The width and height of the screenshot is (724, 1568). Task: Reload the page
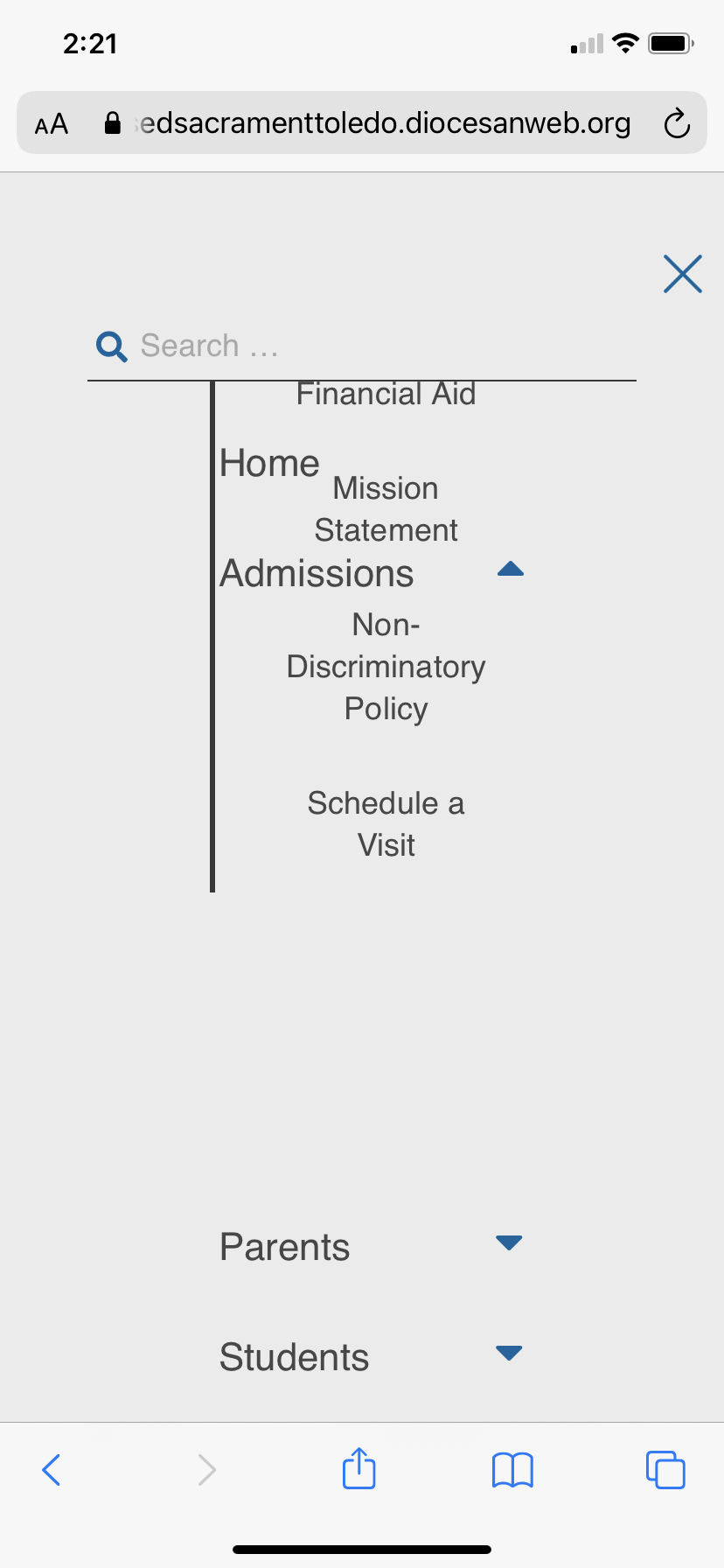pyautogui.click(x=677, y=123)
